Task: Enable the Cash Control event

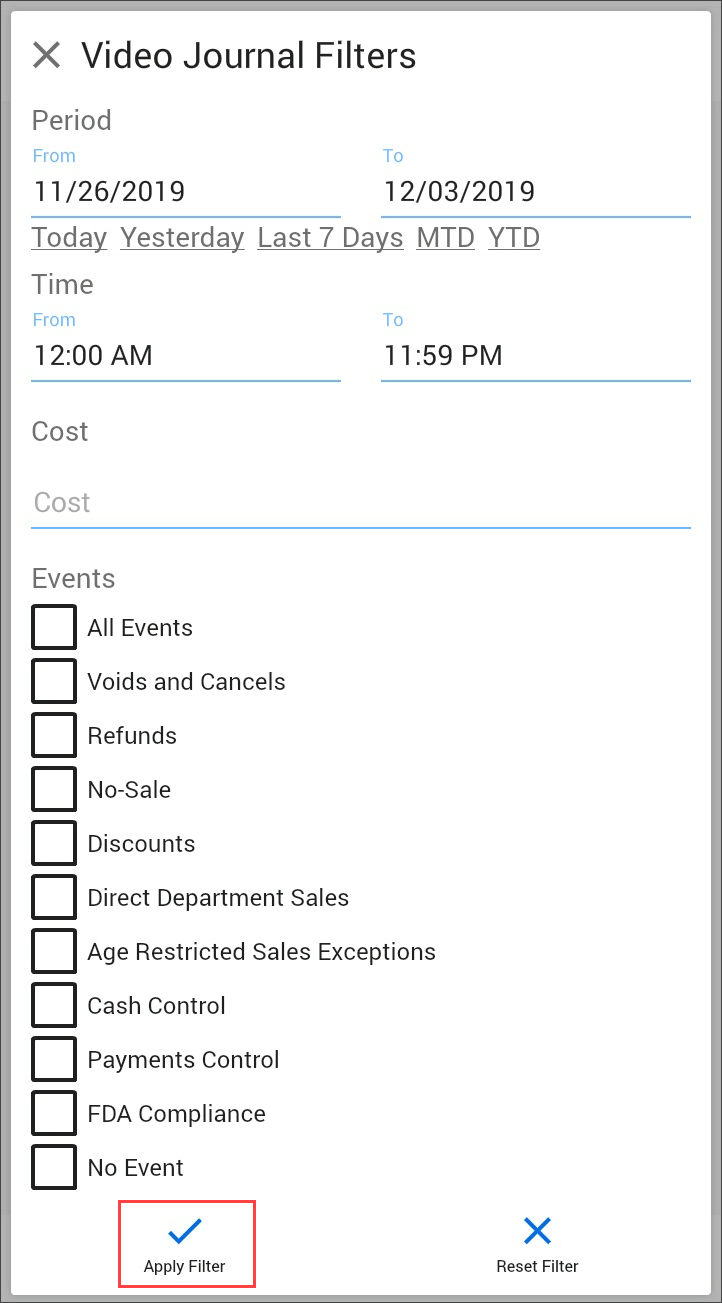Action: (54, 1005)
